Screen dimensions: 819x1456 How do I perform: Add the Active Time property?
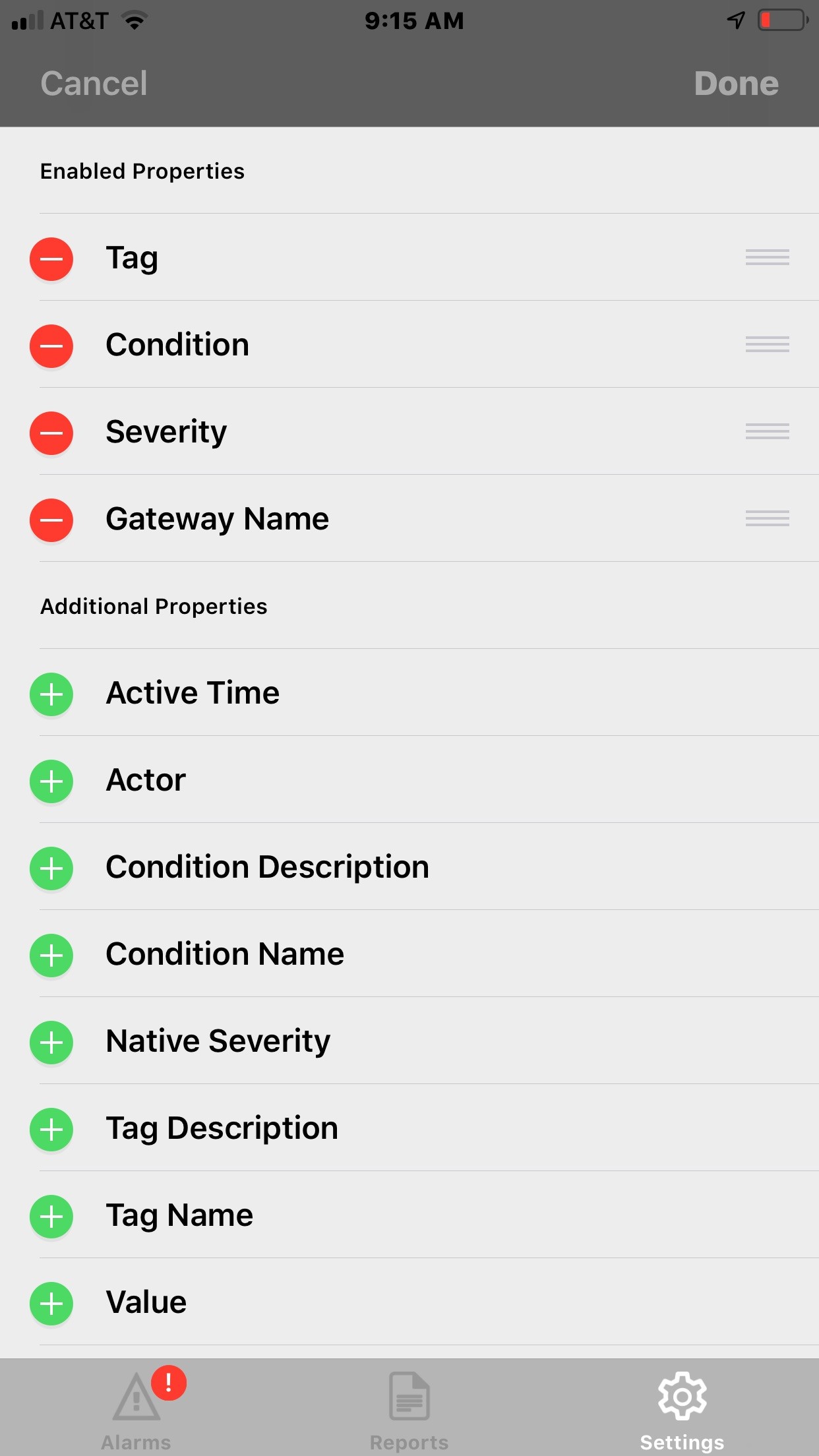[51, 694]
